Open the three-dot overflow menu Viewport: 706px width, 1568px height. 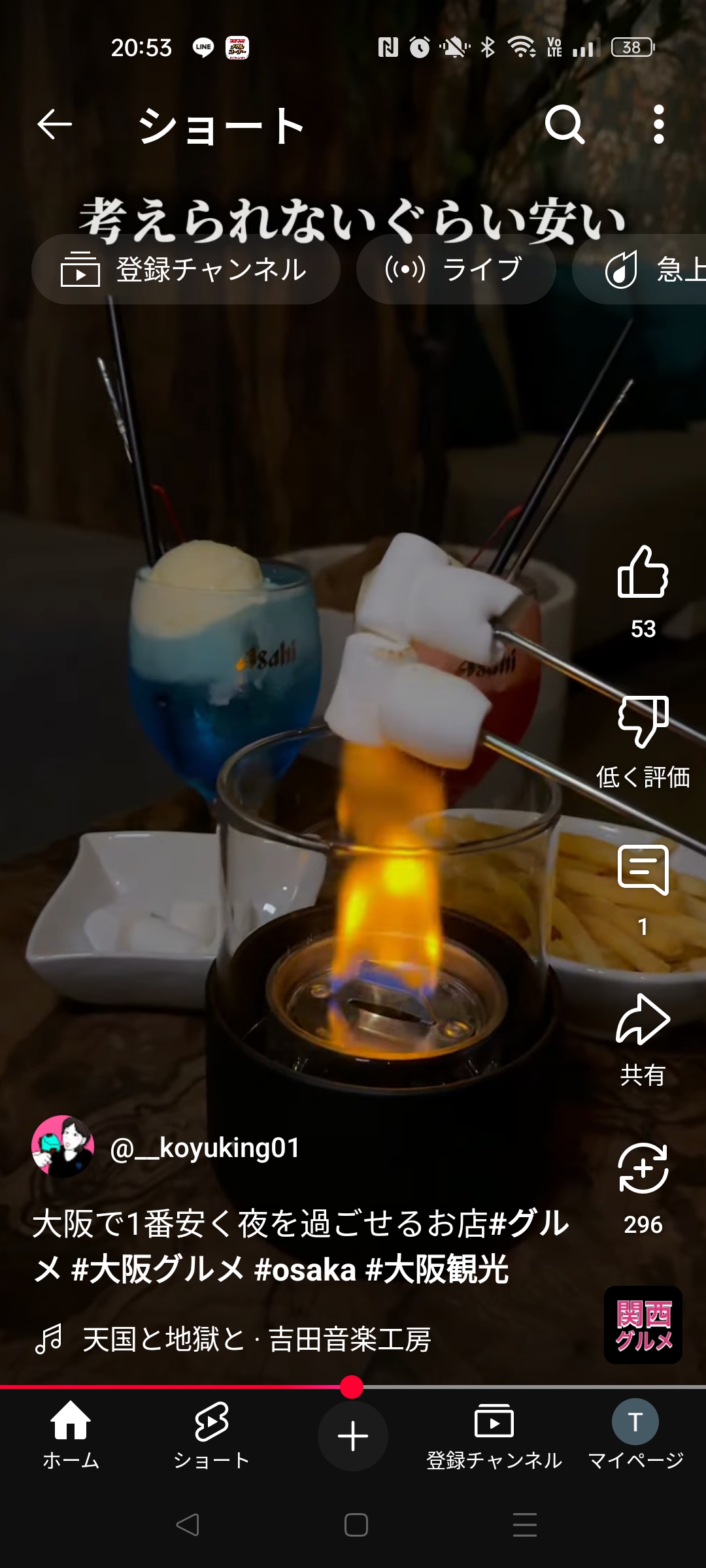click(659, 124)
